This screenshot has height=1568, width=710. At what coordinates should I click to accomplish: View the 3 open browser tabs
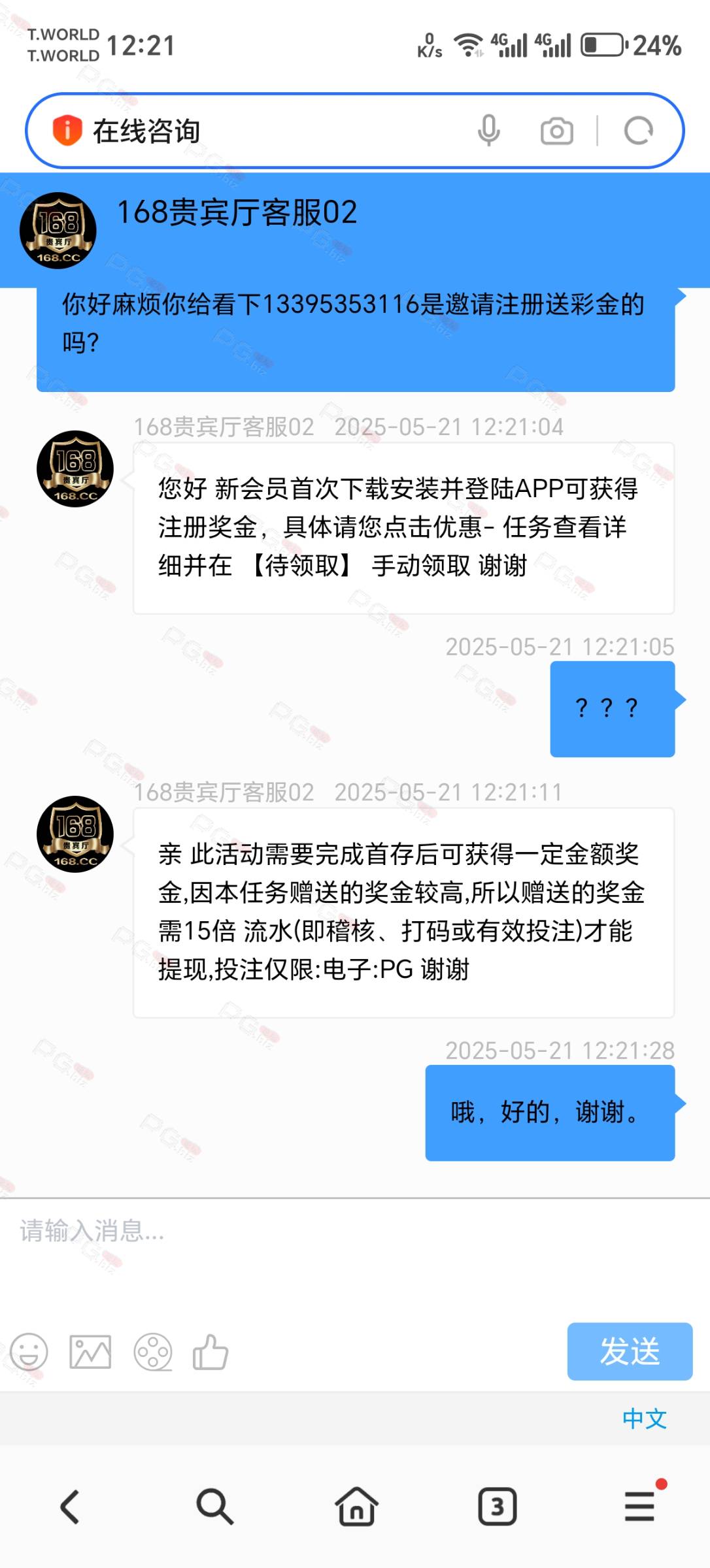click(x=498, y=1507)
